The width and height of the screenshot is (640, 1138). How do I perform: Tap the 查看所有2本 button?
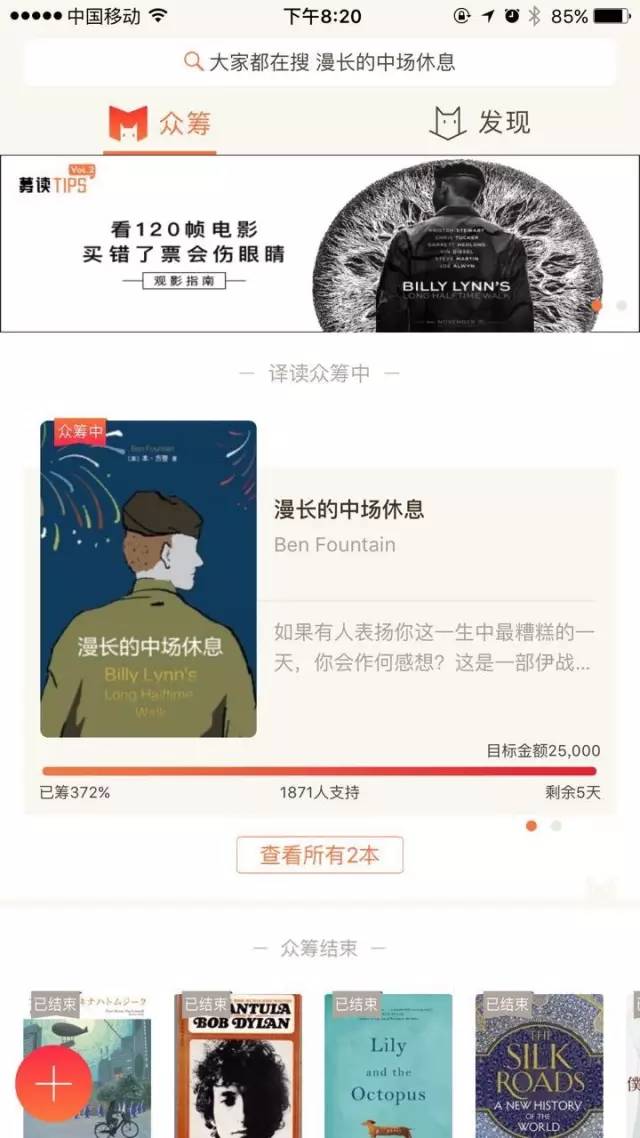(320, 855)
